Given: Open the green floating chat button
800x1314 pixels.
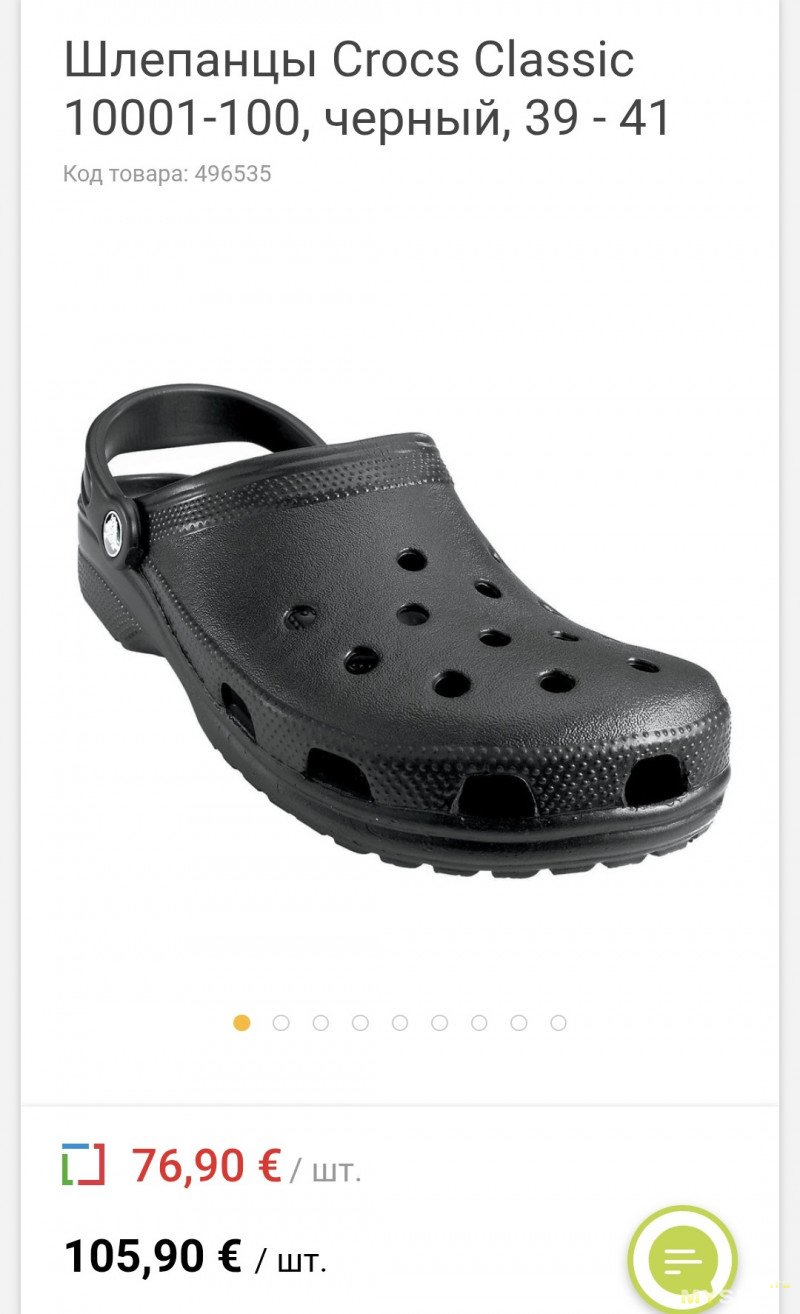Looking at the screenshot, I should point(682,1259).
